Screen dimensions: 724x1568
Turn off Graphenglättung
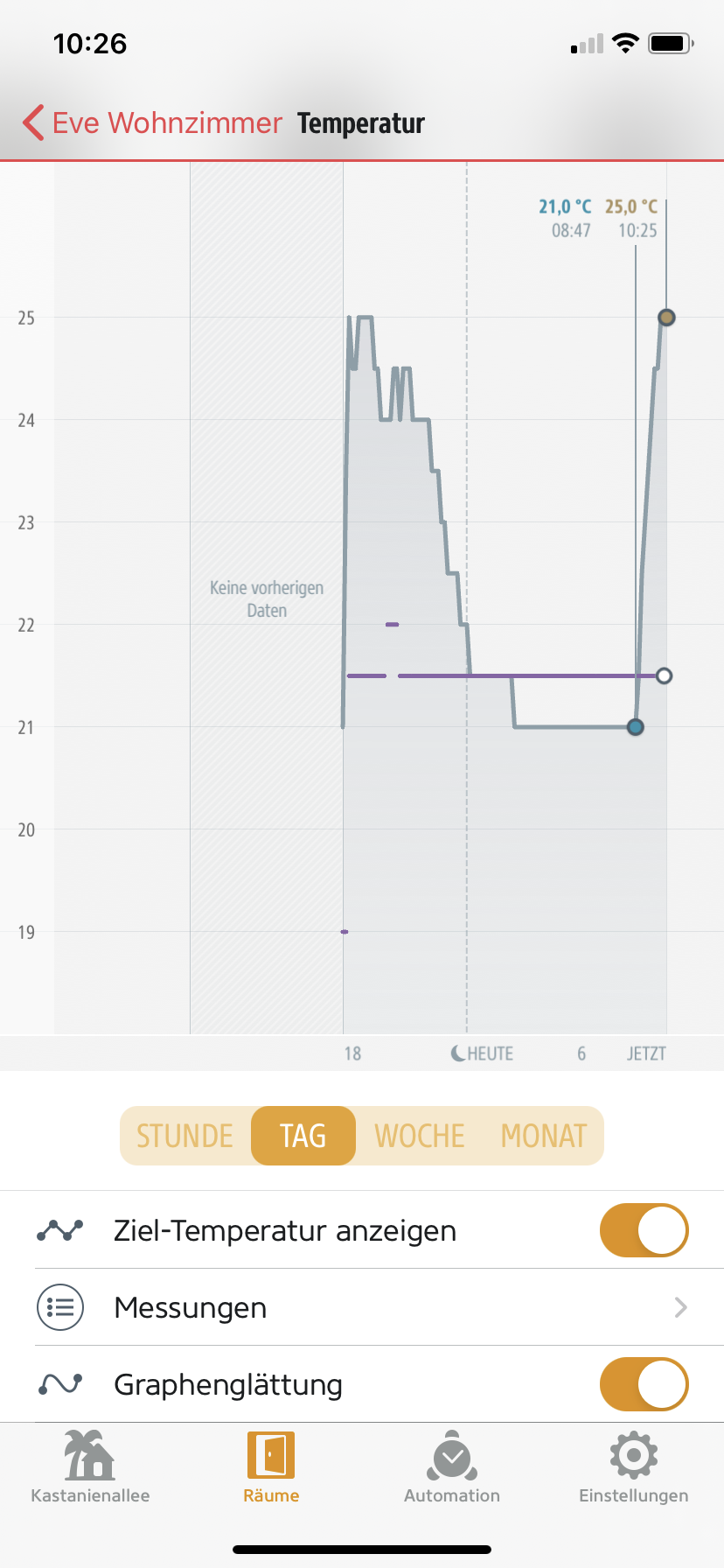(x=644, y=1384)
